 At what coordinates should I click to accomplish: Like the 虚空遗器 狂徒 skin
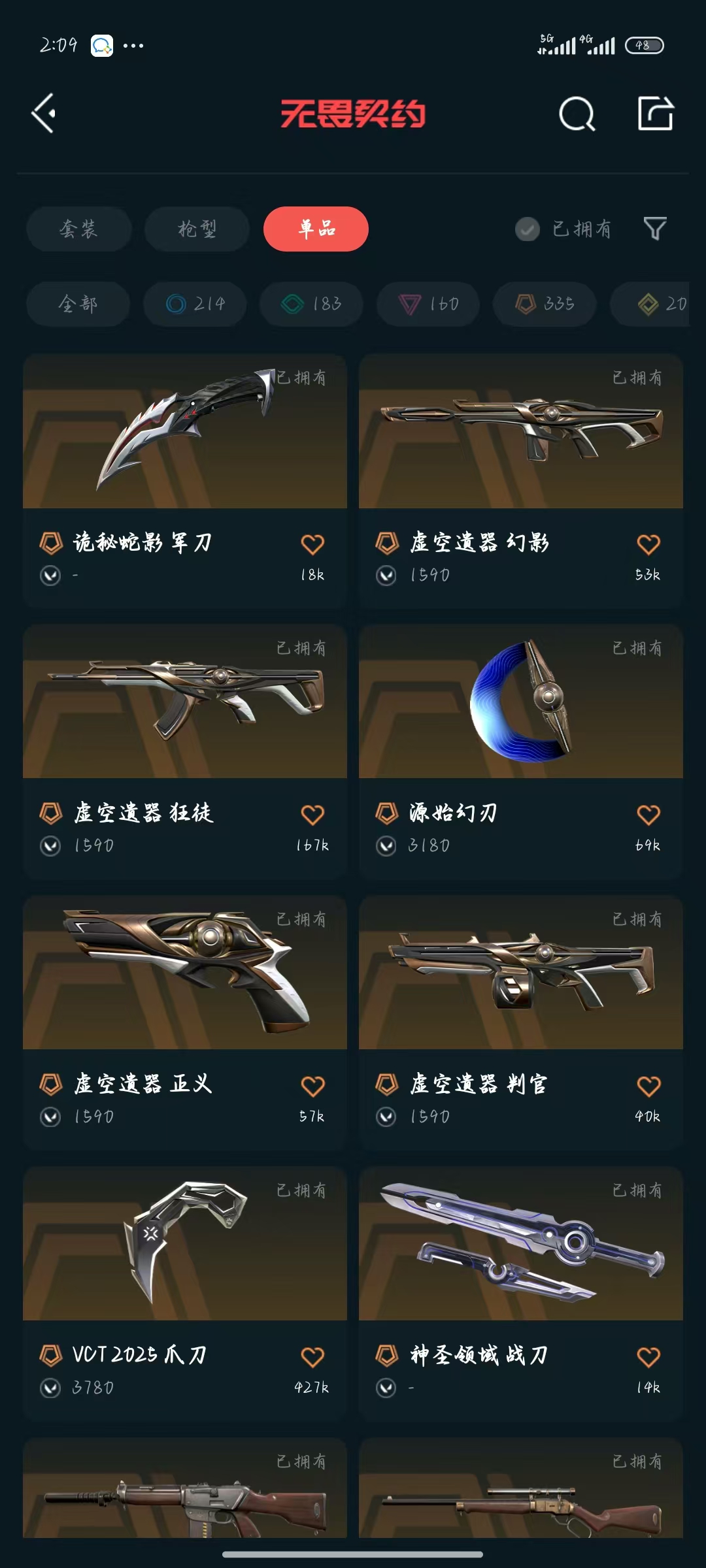[312, 815]
